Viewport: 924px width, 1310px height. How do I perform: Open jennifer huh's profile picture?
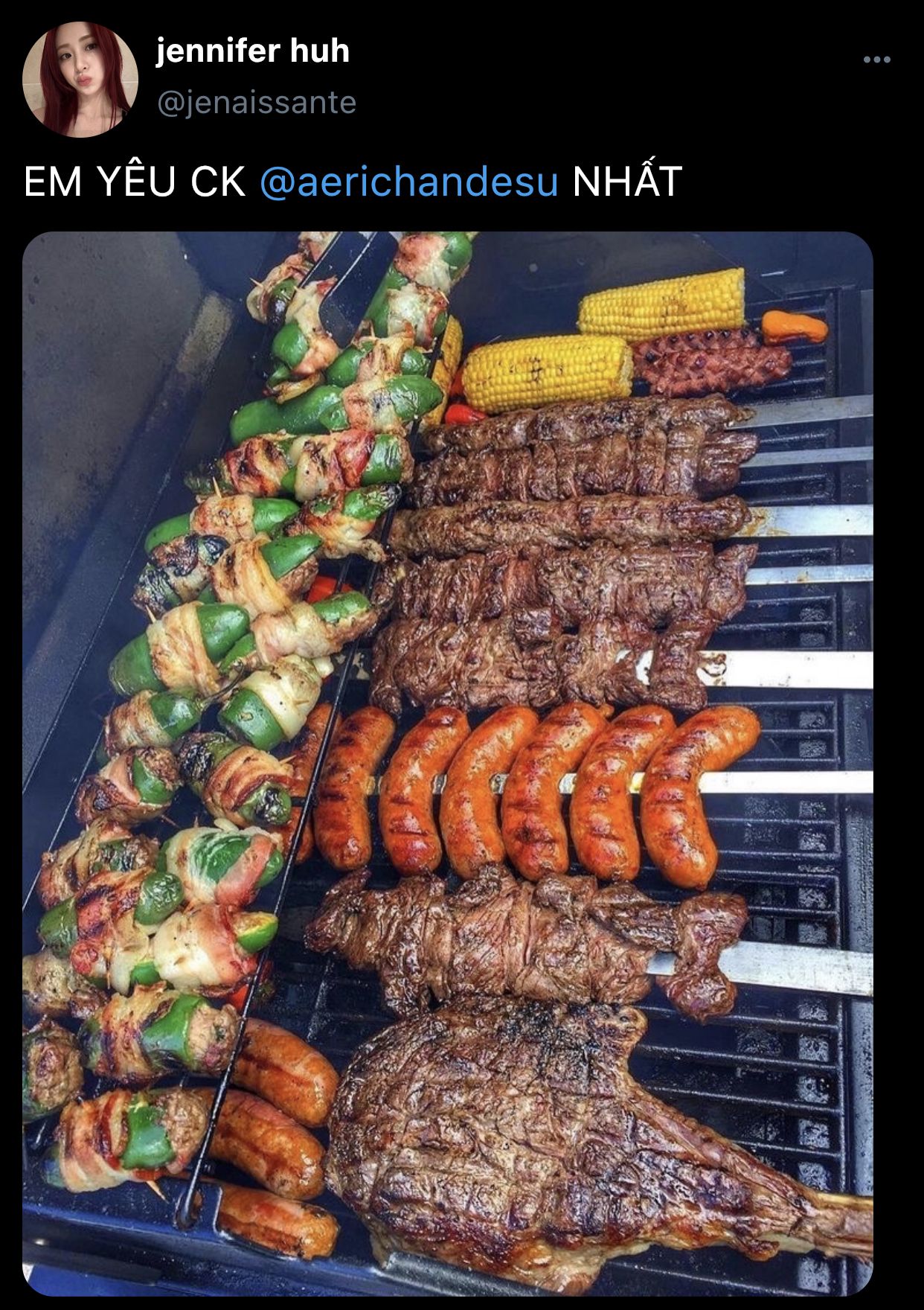(x=80, y=80)
